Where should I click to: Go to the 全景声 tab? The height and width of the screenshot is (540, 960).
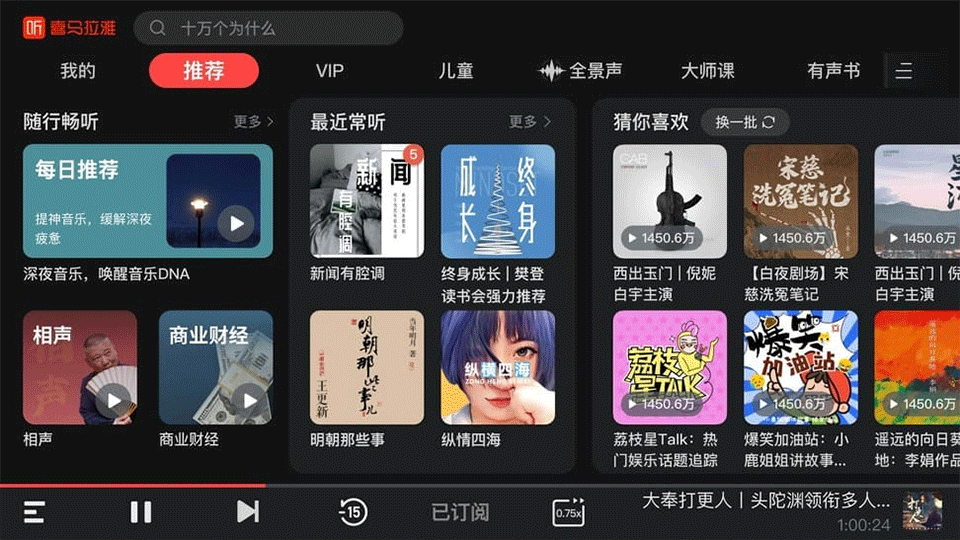(x=581, y=71)
